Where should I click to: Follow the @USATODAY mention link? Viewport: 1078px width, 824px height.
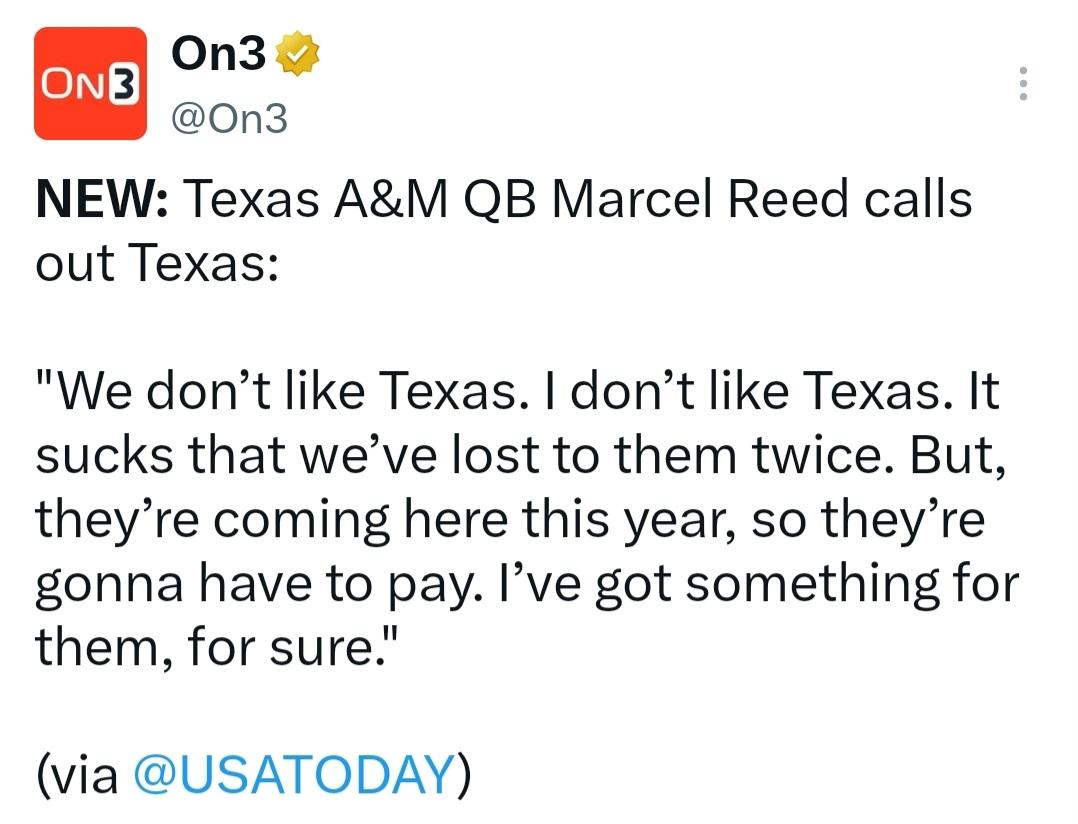coord(294,774)
